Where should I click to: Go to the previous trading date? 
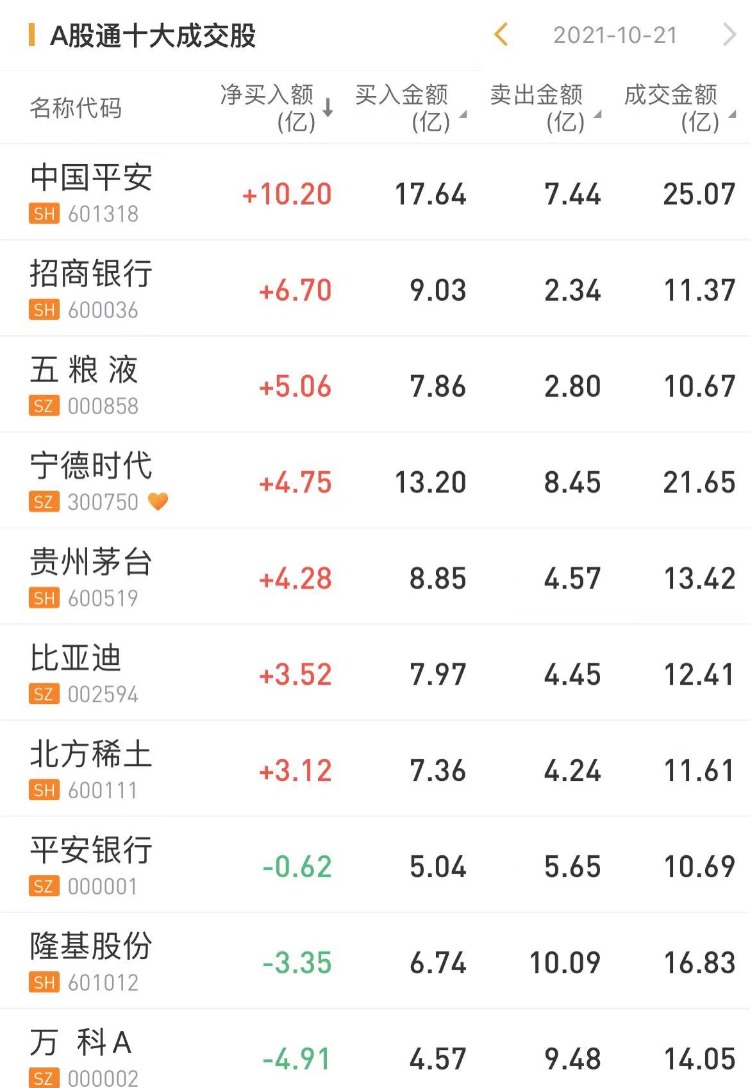point(501,36)
